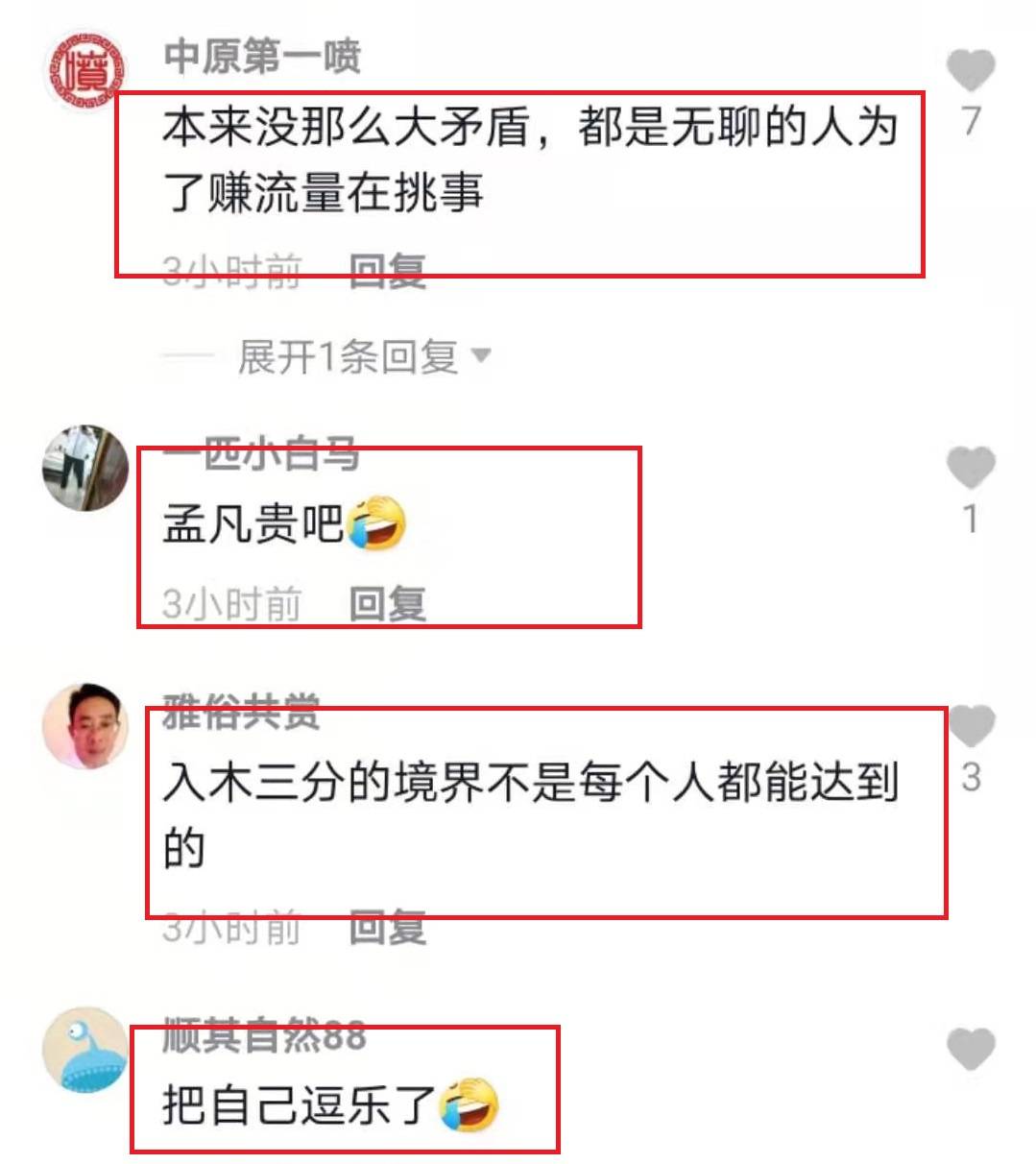Open 顺其自然88's profile avatar
The height and width of the screenshot is (1164, 1036).
click(85, 1049)
